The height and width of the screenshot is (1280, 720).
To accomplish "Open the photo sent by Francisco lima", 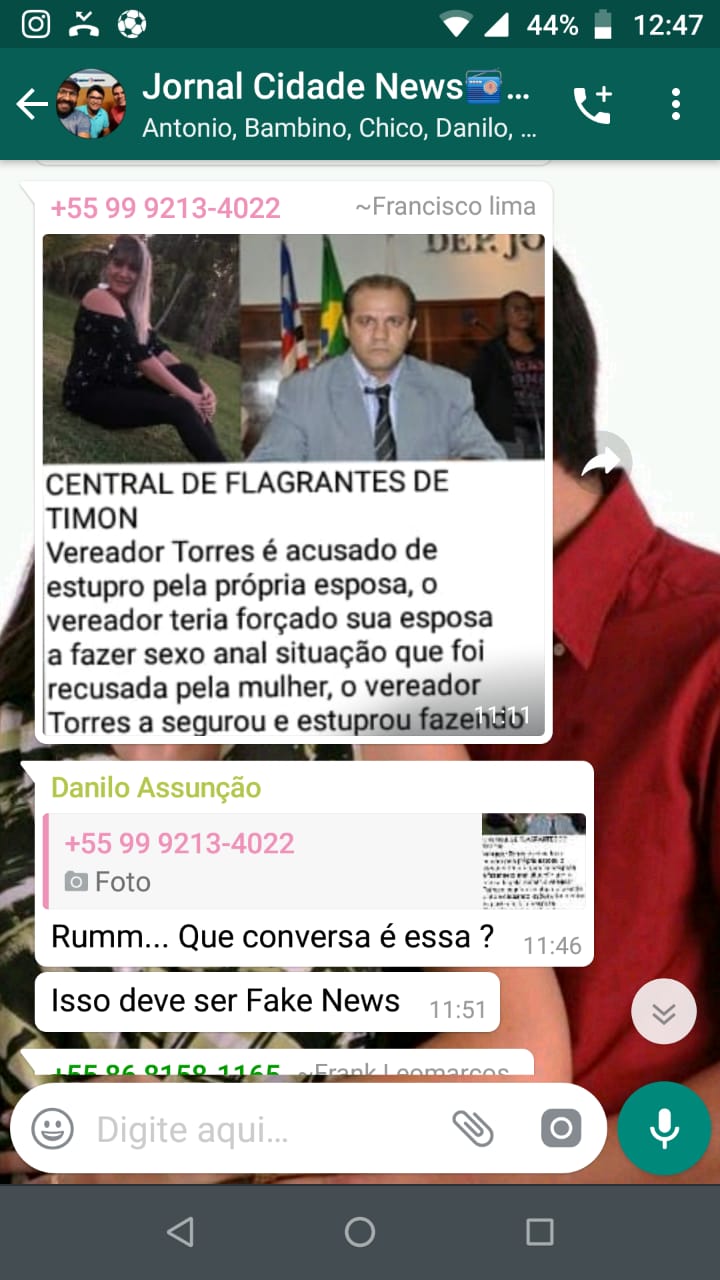I will coord(293,480).
